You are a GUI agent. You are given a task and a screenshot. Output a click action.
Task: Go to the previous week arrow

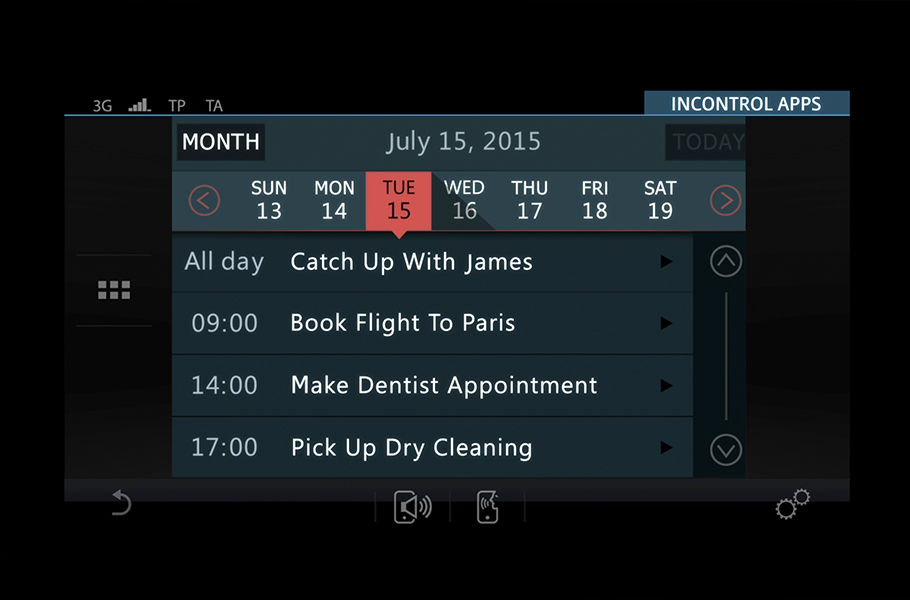[x=204, y=201]
